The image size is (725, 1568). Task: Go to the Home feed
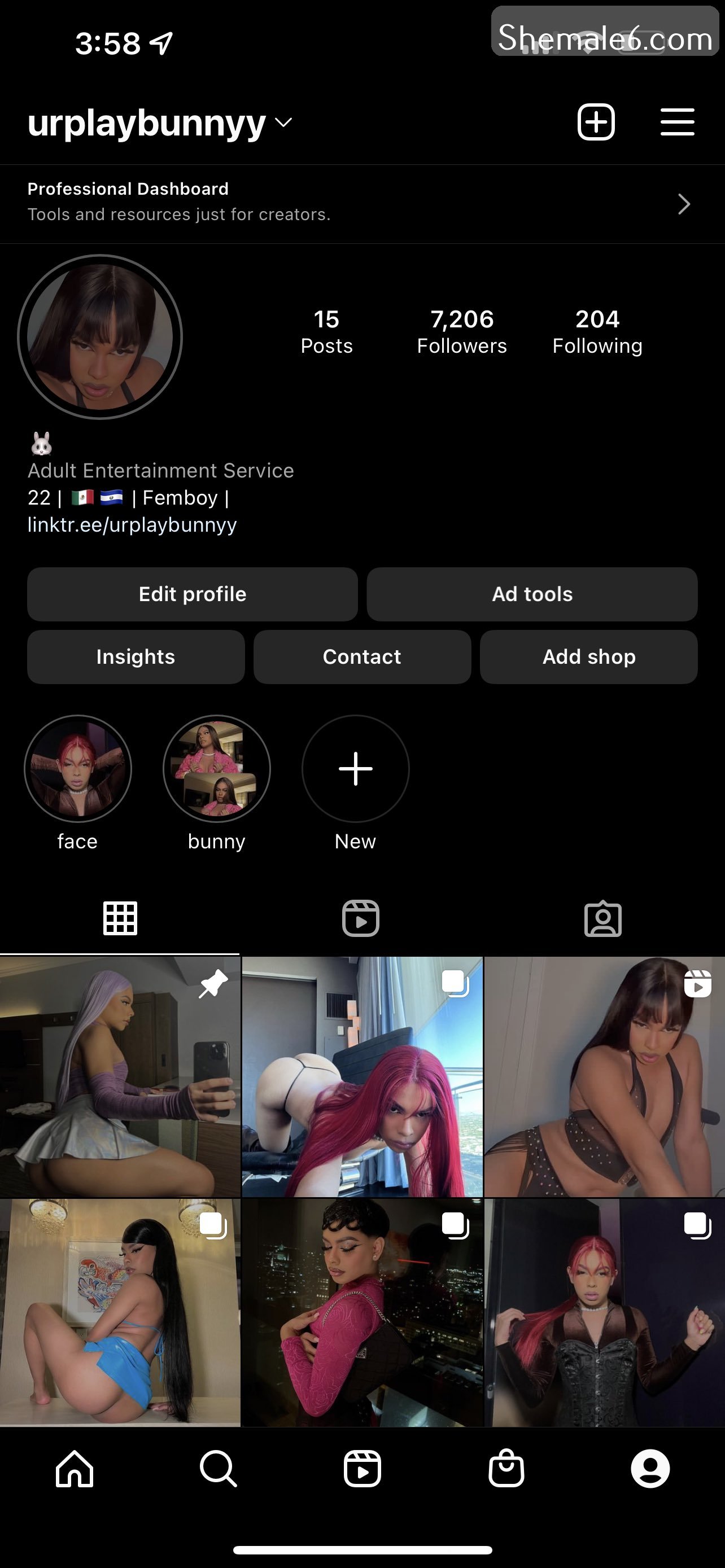75,1469
